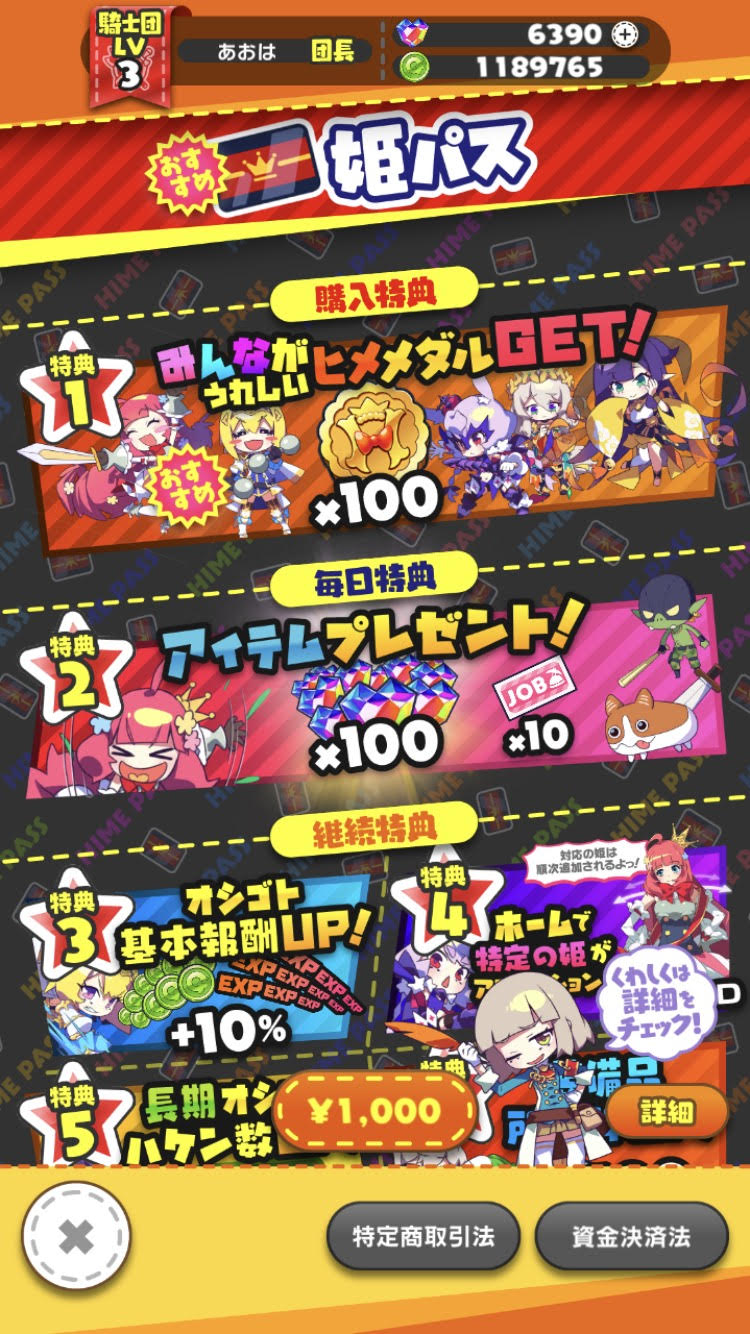Open the 特定商取引法 notice

(x=423, y=1236)
